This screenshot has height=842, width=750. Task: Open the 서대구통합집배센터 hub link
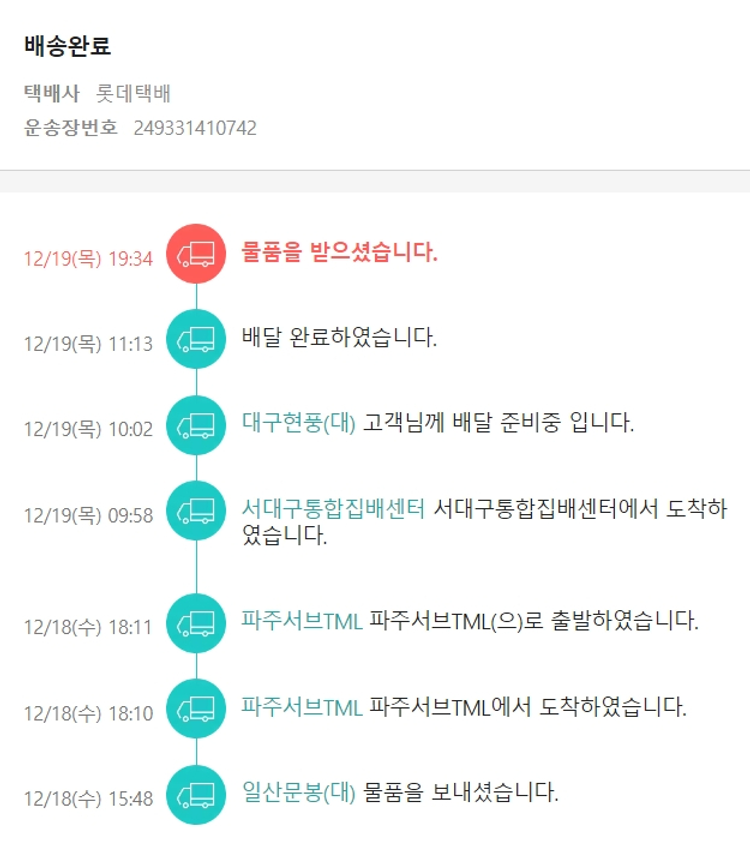click(333, 508)
